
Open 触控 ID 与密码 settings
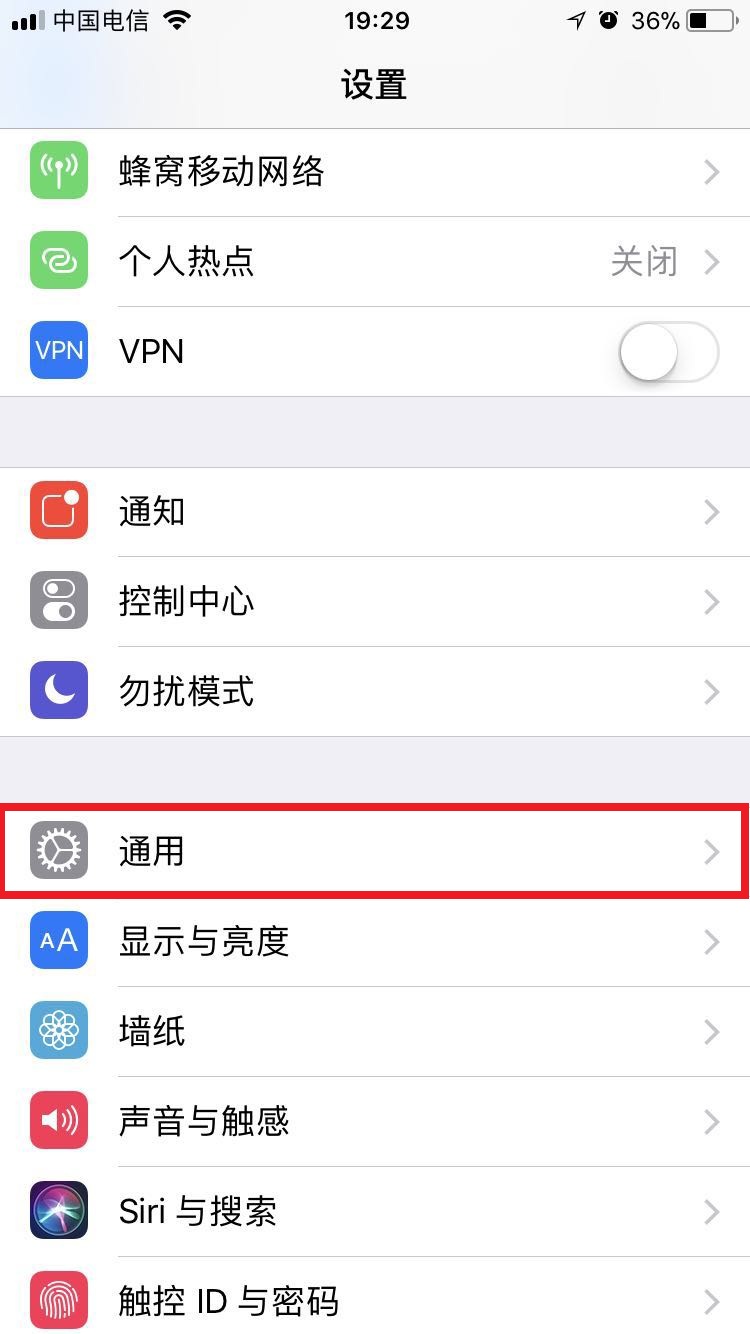pos(375,1300)
